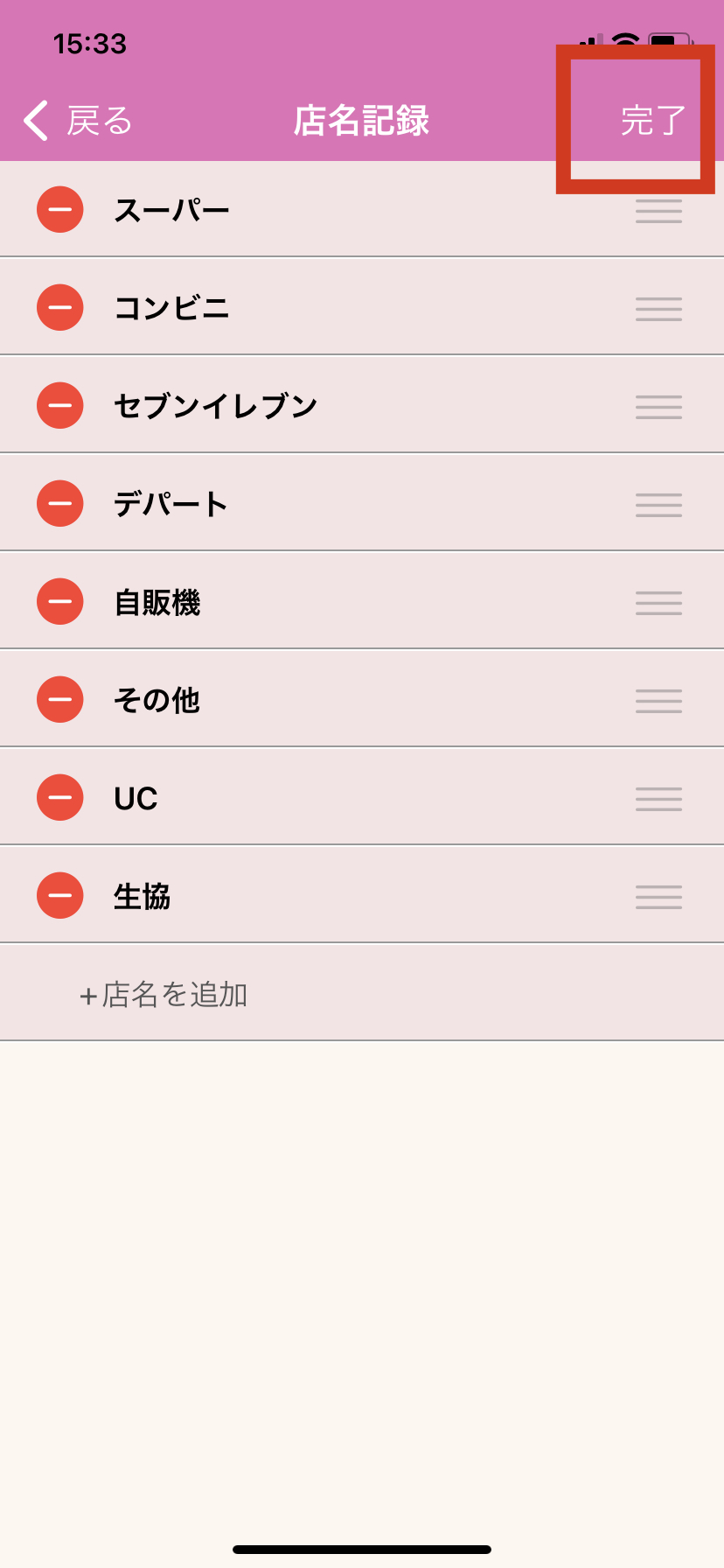Remove the 生協 entry
This screenshot has height=1568, width=724.
click(x=60, y=896)
